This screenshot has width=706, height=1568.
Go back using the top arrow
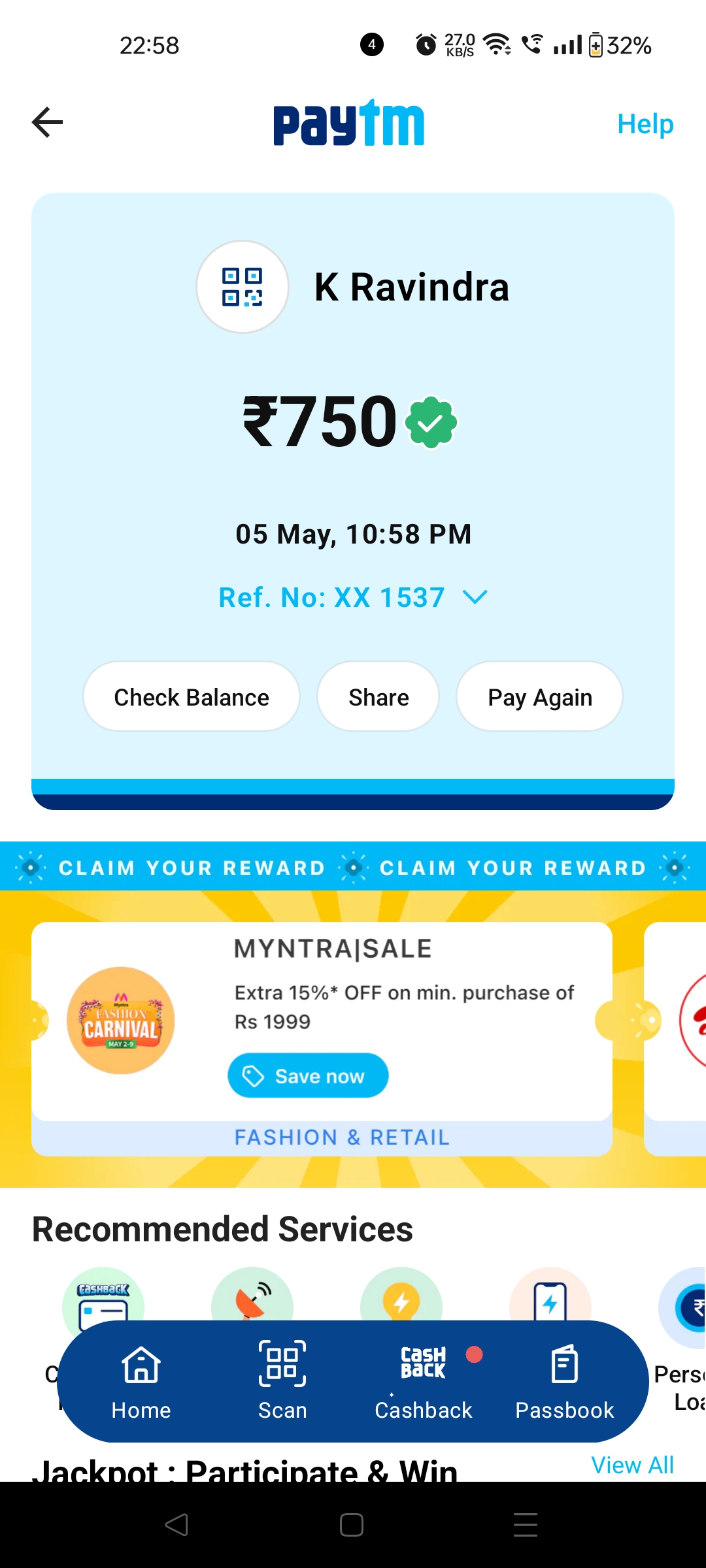(47, 122)
